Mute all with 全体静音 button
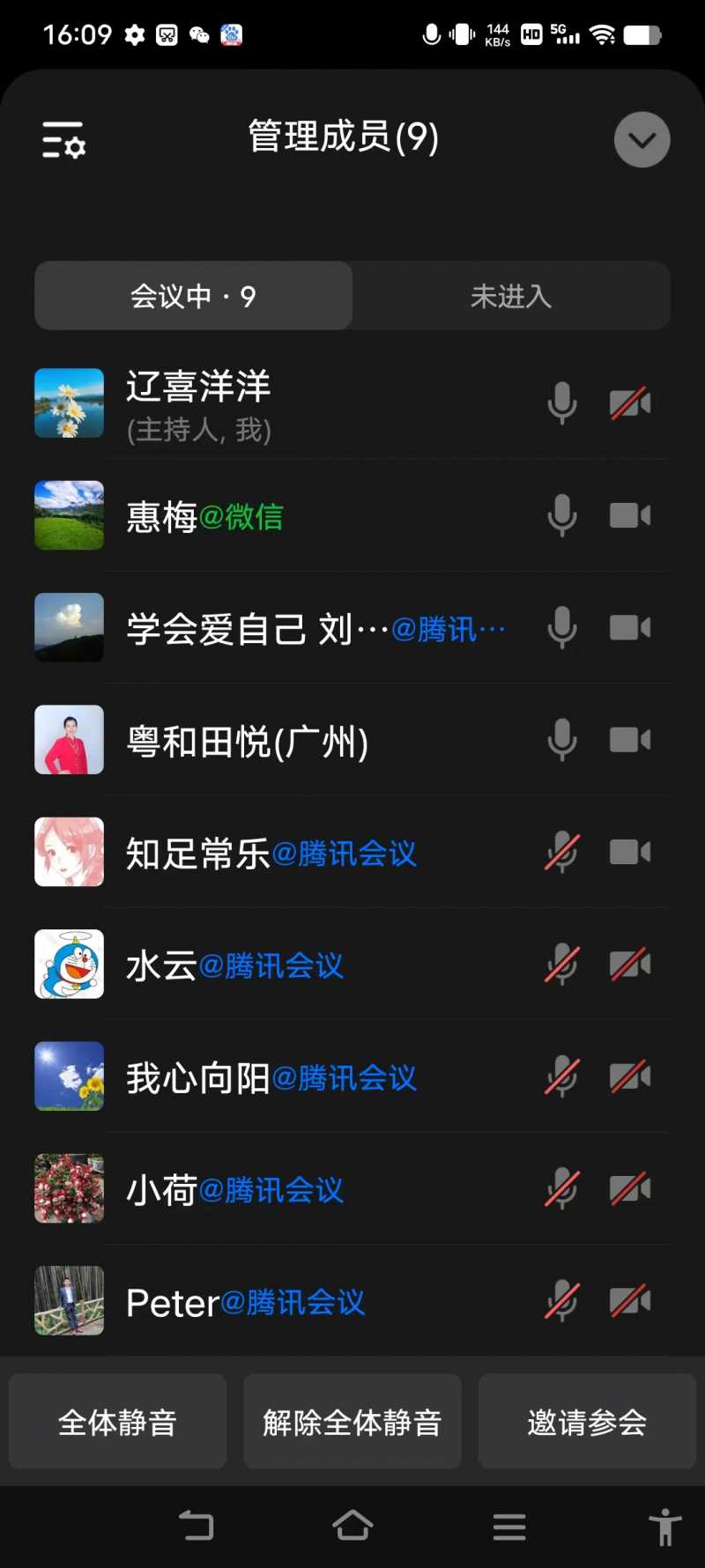The height and width of the screenshot is (1568, 705). 117,1422
